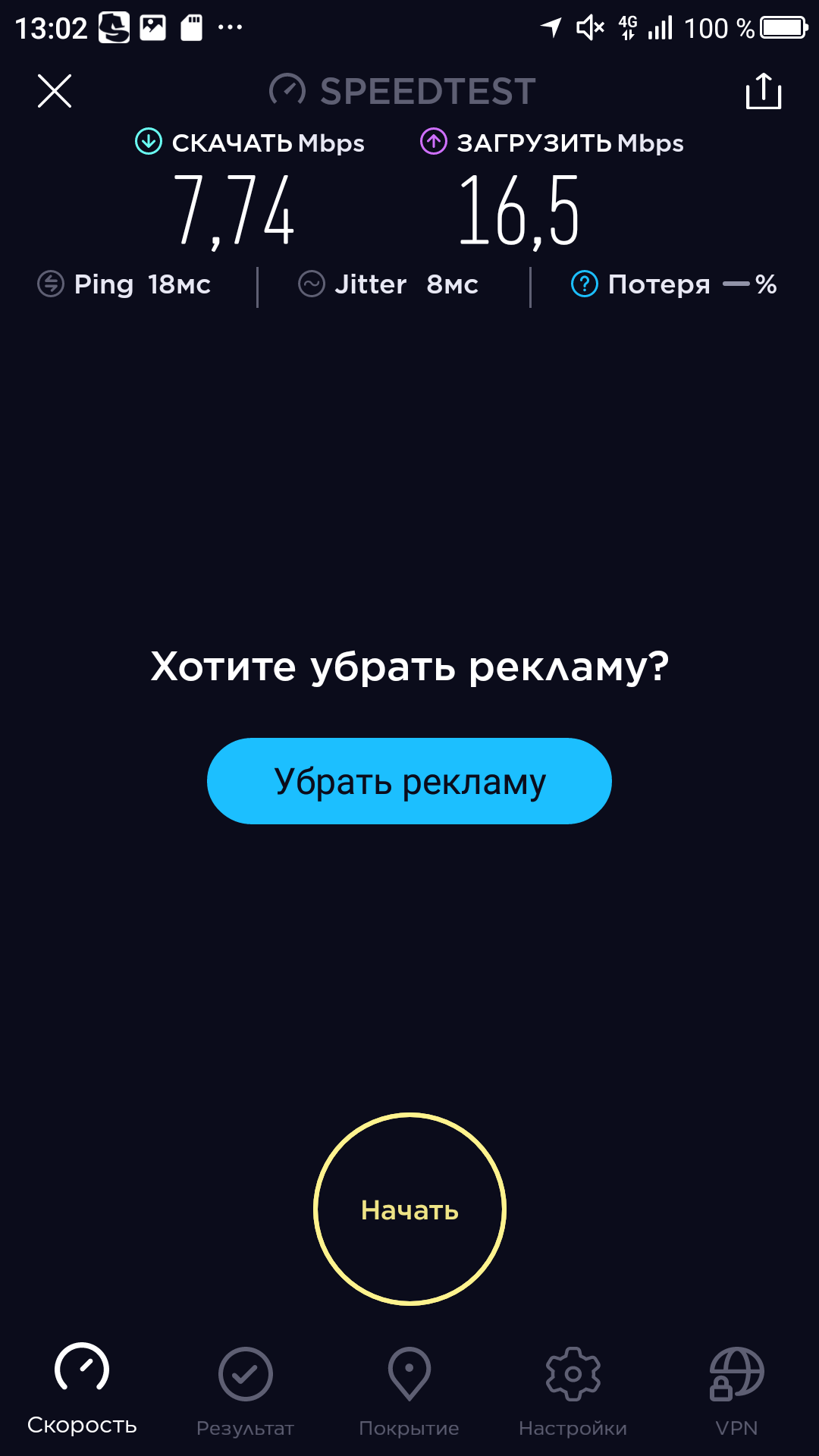Open the Потеря question mark info
Viewport: 819px width, 1456px height.
584,284
